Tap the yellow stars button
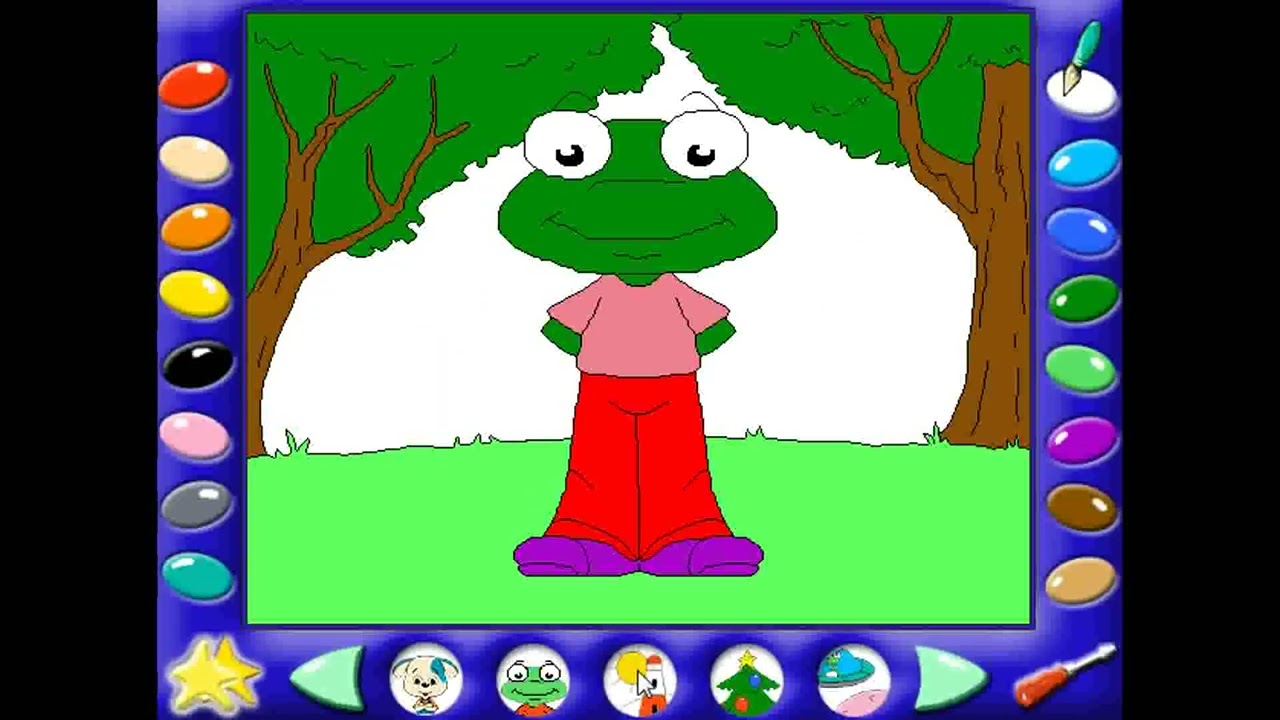Screen dimensions: 1280x720 click(x=214, y=677)
